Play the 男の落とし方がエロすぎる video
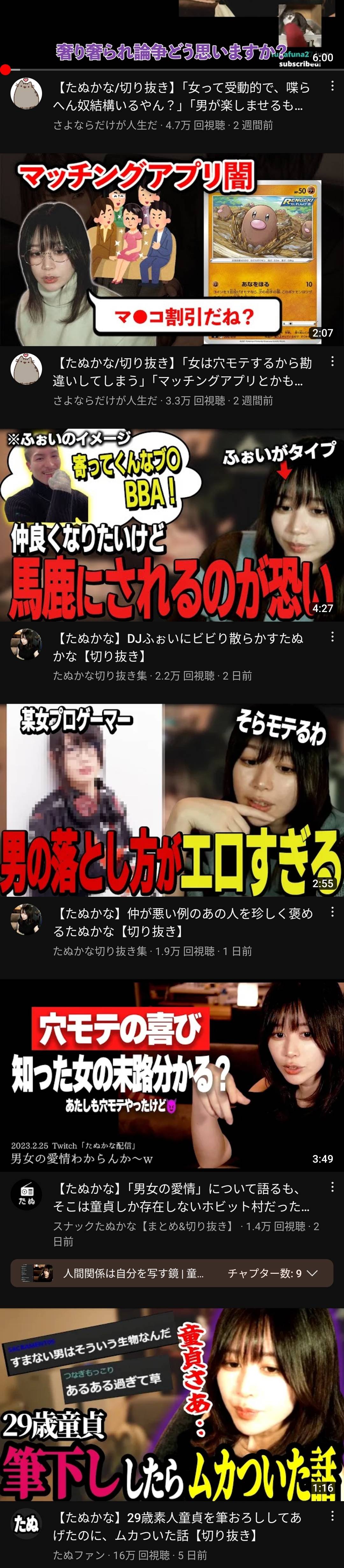344x1568 pixels. tap(172, 800)
